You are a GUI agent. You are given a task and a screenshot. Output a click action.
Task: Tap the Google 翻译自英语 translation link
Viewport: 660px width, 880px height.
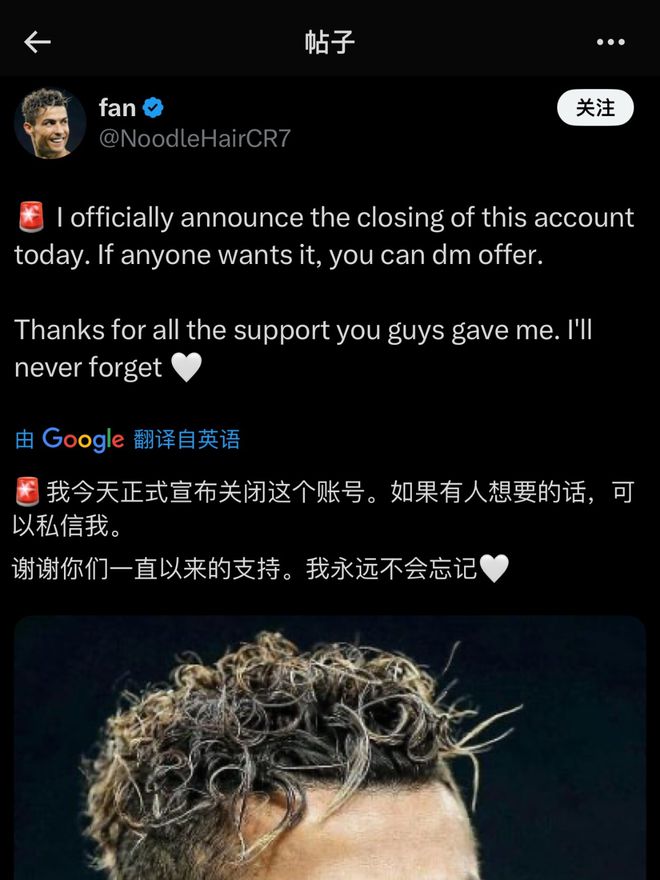128,439
